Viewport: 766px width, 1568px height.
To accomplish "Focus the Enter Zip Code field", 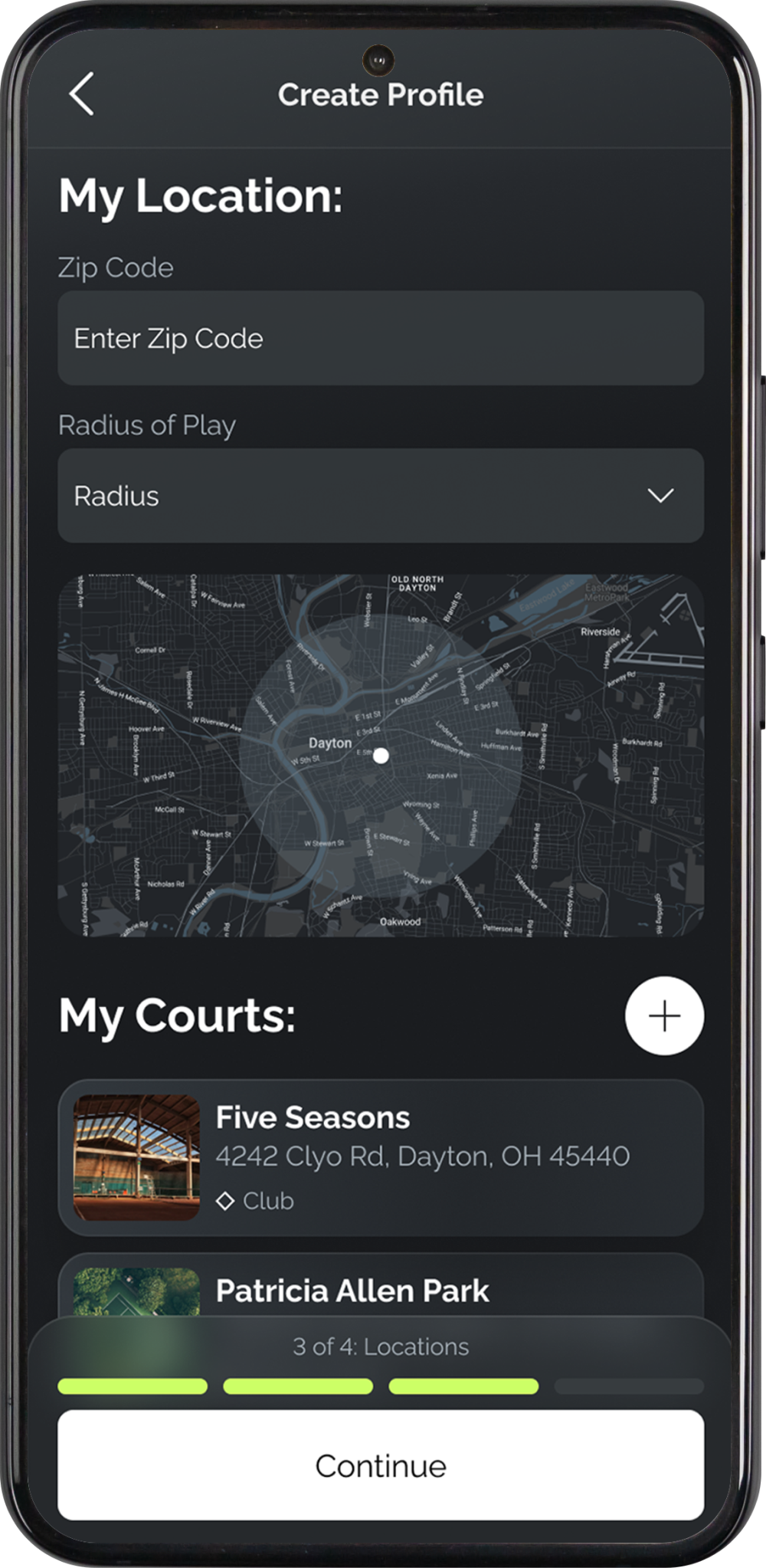I will (381, 338).
